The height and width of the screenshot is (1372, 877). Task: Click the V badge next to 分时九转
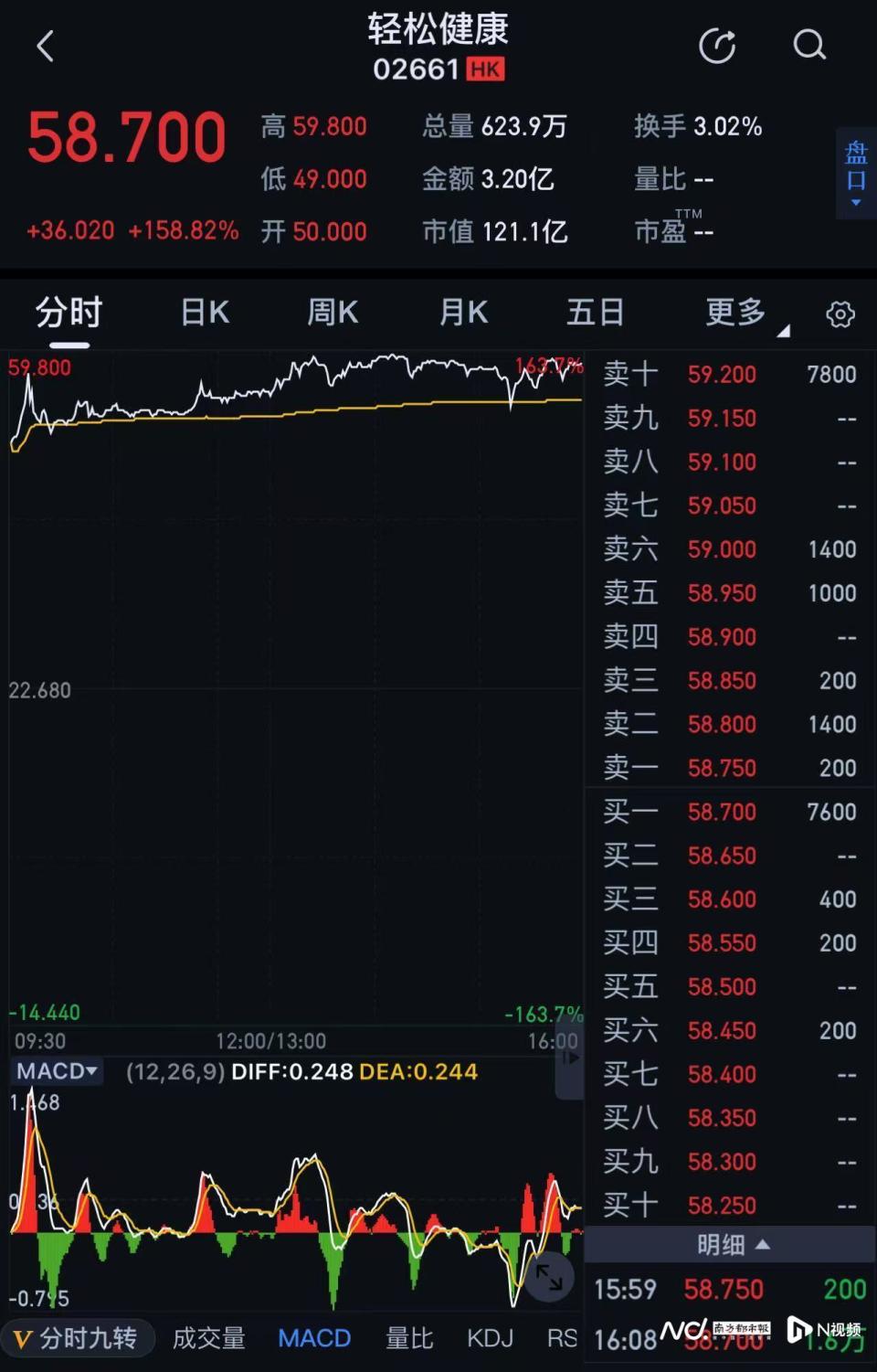pyautogui.click(x=20, y=1337)
